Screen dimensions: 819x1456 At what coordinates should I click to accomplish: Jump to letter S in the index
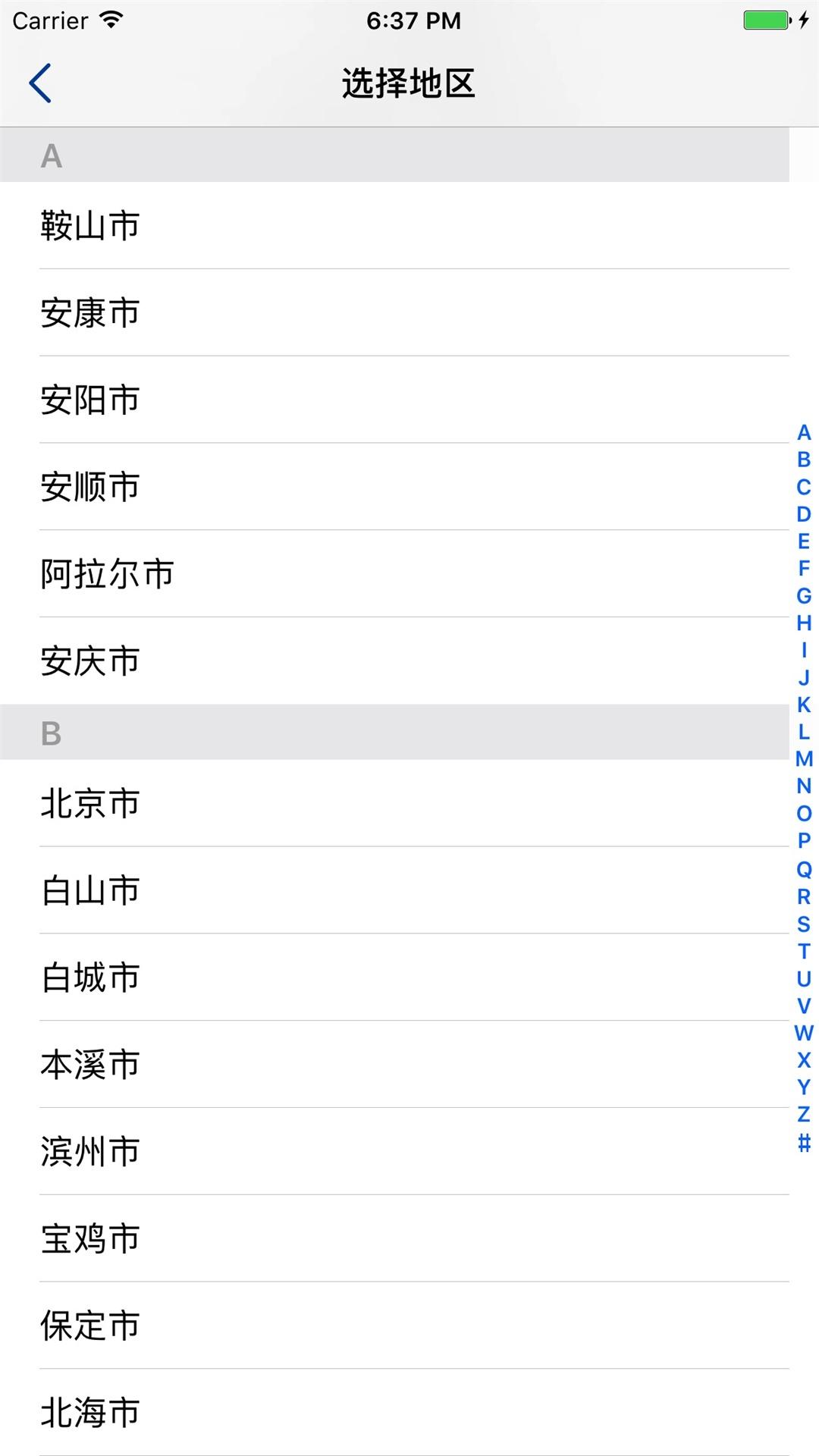804,924
